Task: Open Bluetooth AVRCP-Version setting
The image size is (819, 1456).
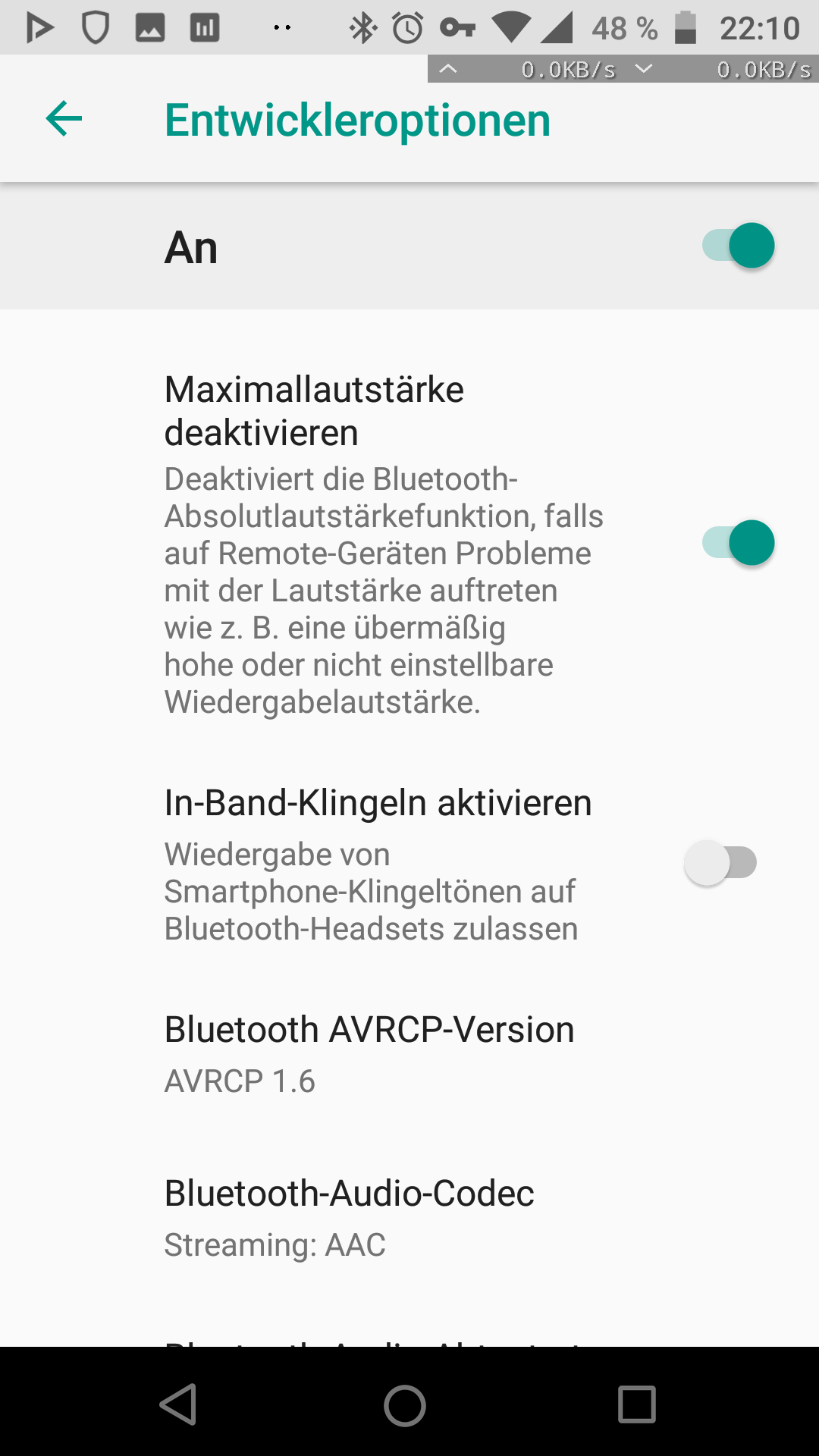Action: (409, 1054)
